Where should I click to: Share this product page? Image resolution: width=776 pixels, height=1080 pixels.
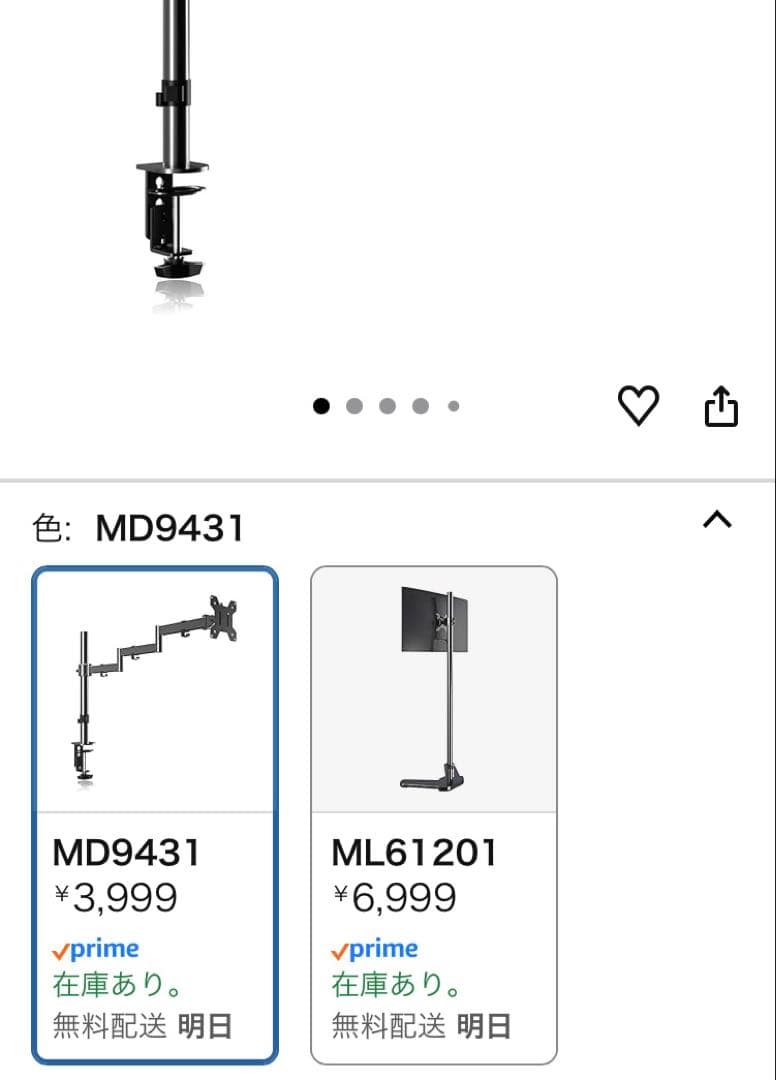(721, 406)
